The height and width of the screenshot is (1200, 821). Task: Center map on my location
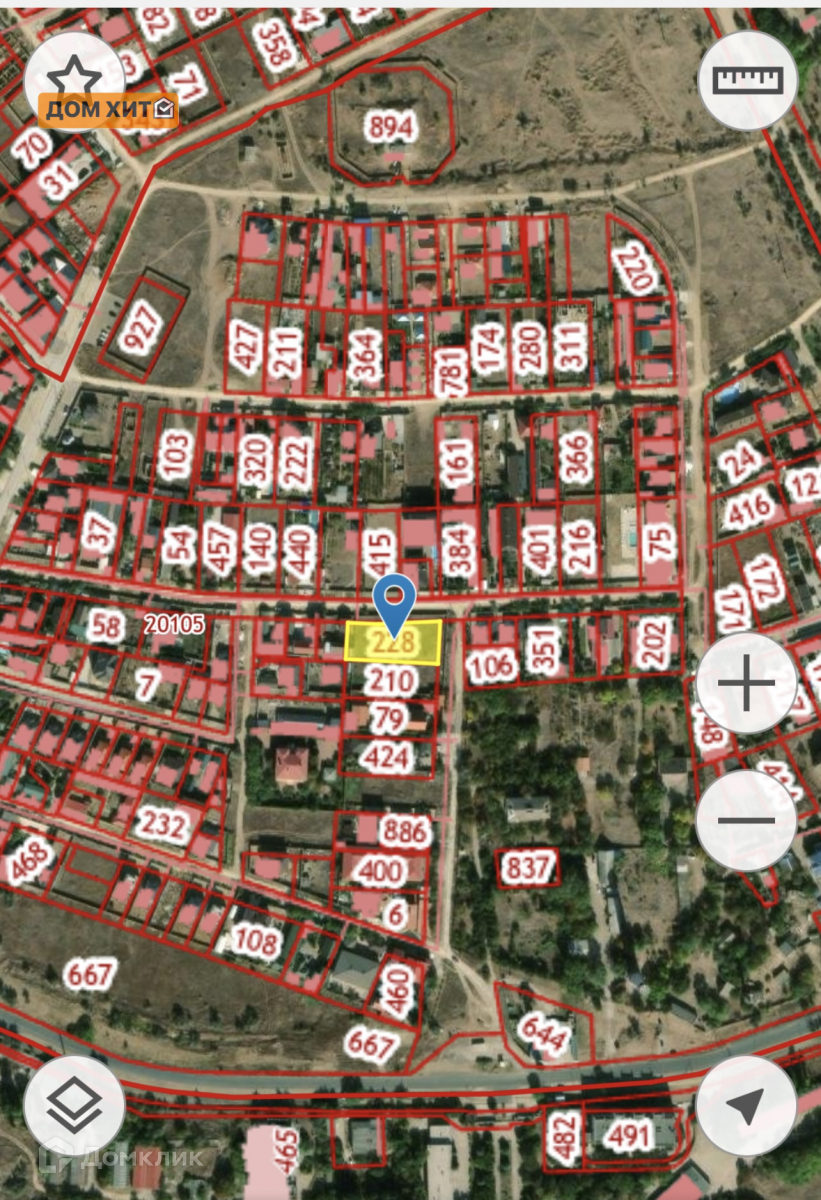[x=746, y=1106]
